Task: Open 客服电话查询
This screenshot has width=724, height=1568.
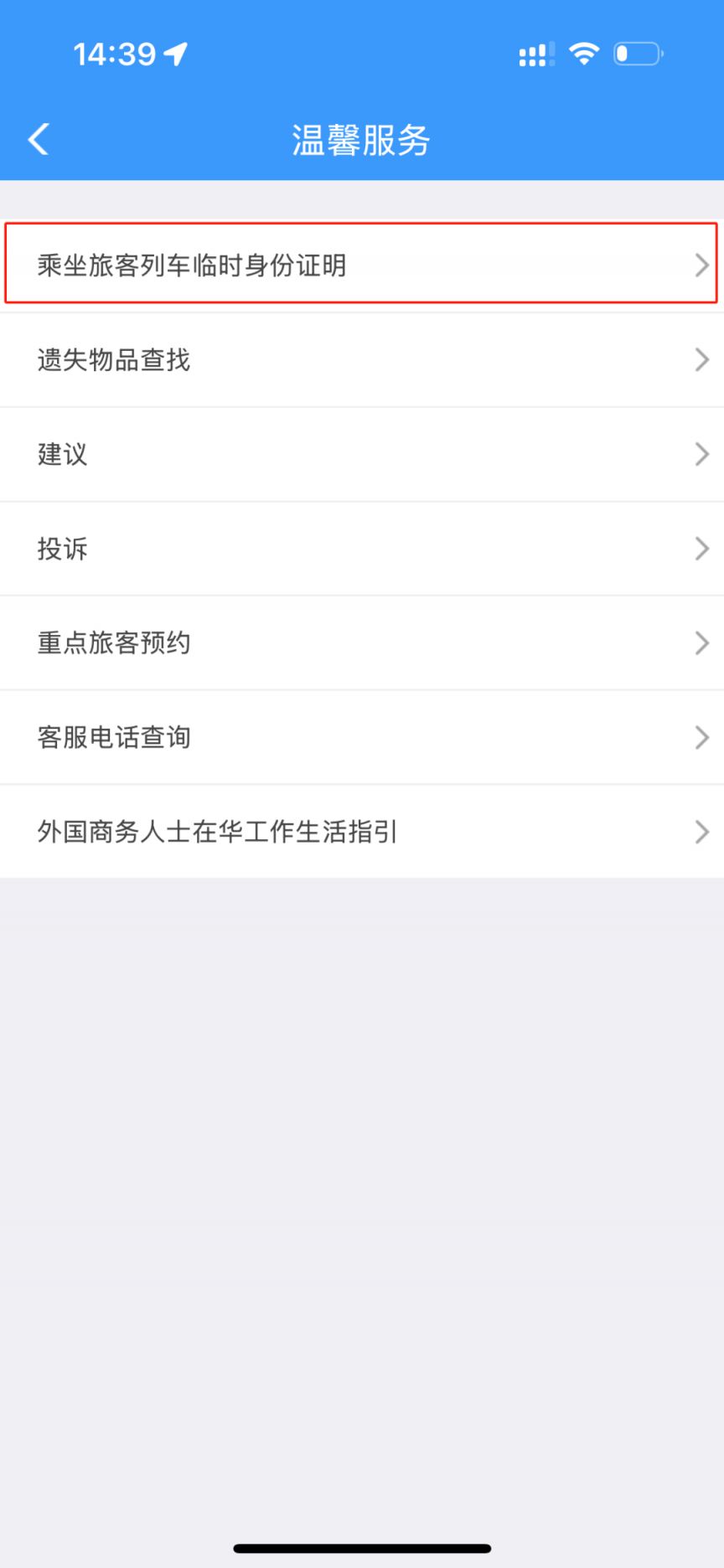Action: (x=362, y=737)
